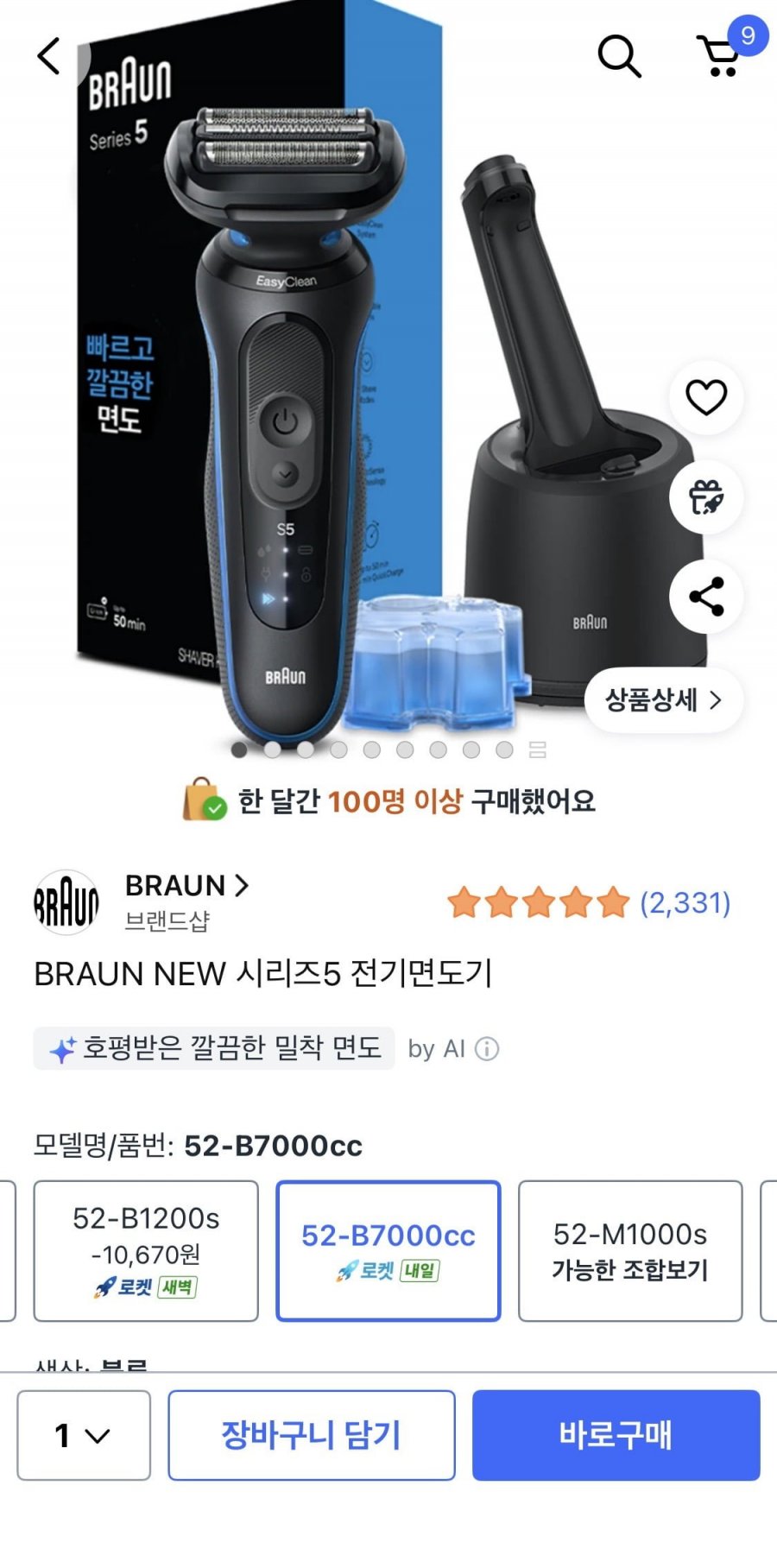Visit the BRAUN brand shop
This screenshot has width=777, height=1568.
186,886
